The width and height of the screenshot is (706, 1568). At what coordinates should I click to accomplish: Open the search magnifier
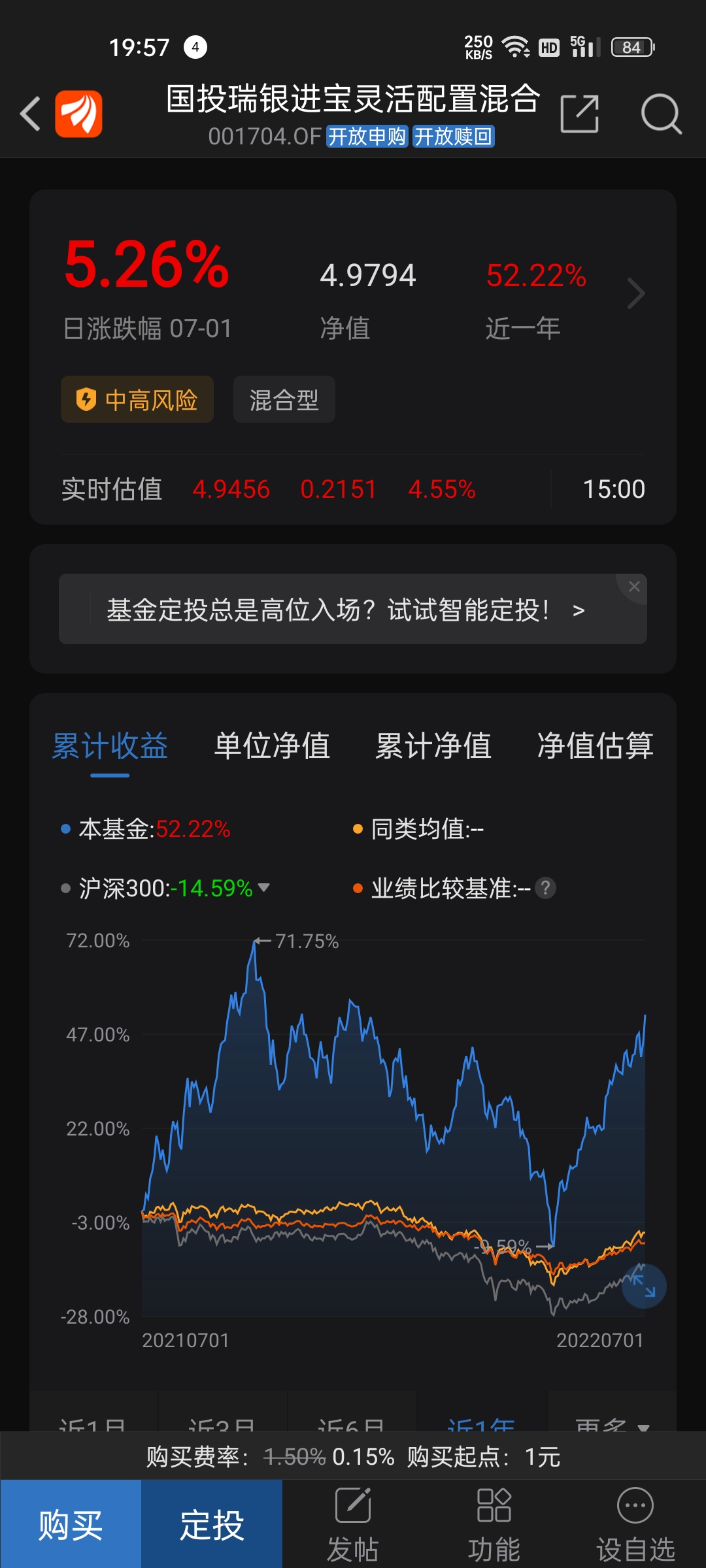click(661, 114)
